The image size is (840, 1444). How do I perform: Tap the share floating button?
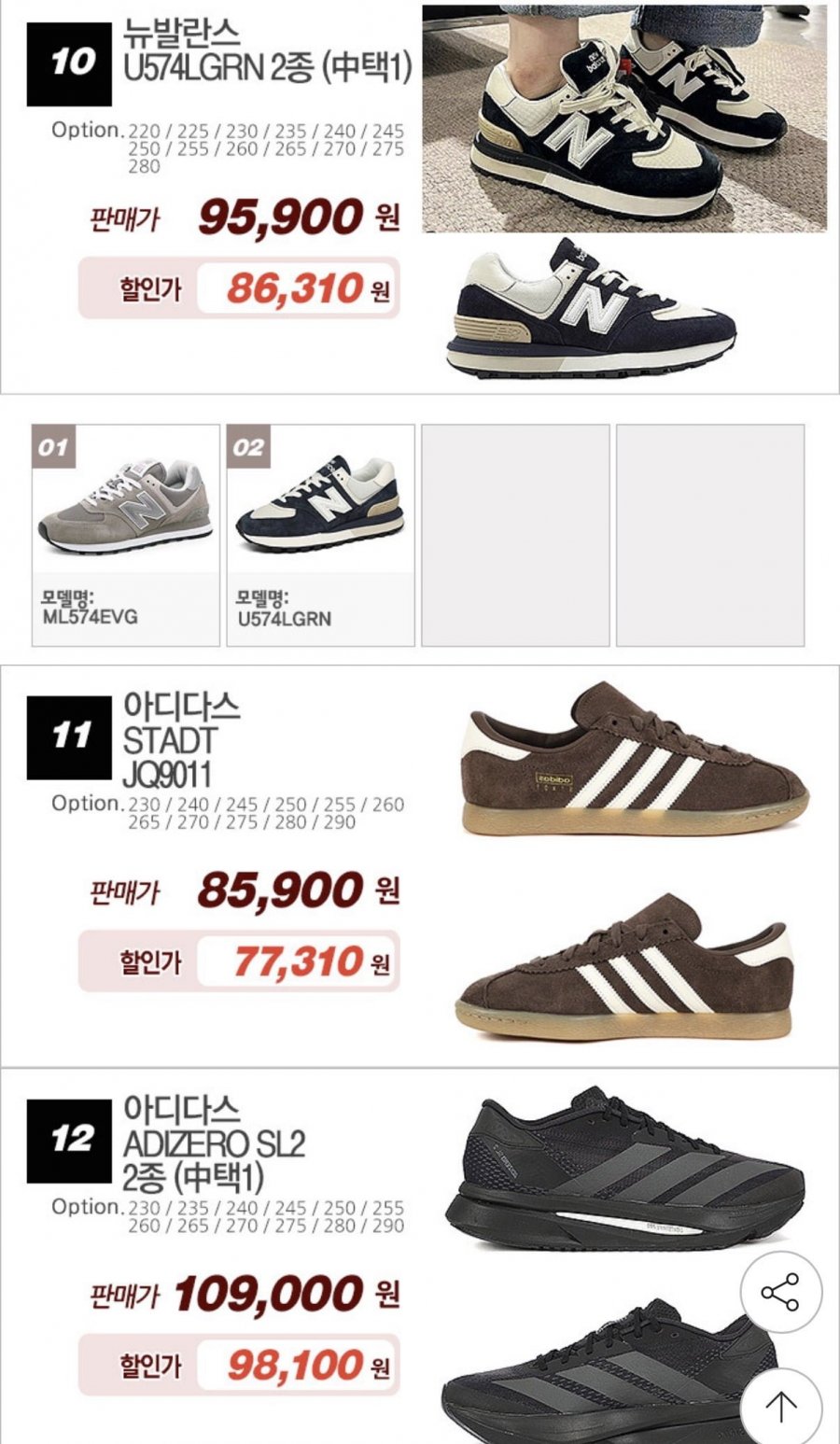pos(780,1293)
